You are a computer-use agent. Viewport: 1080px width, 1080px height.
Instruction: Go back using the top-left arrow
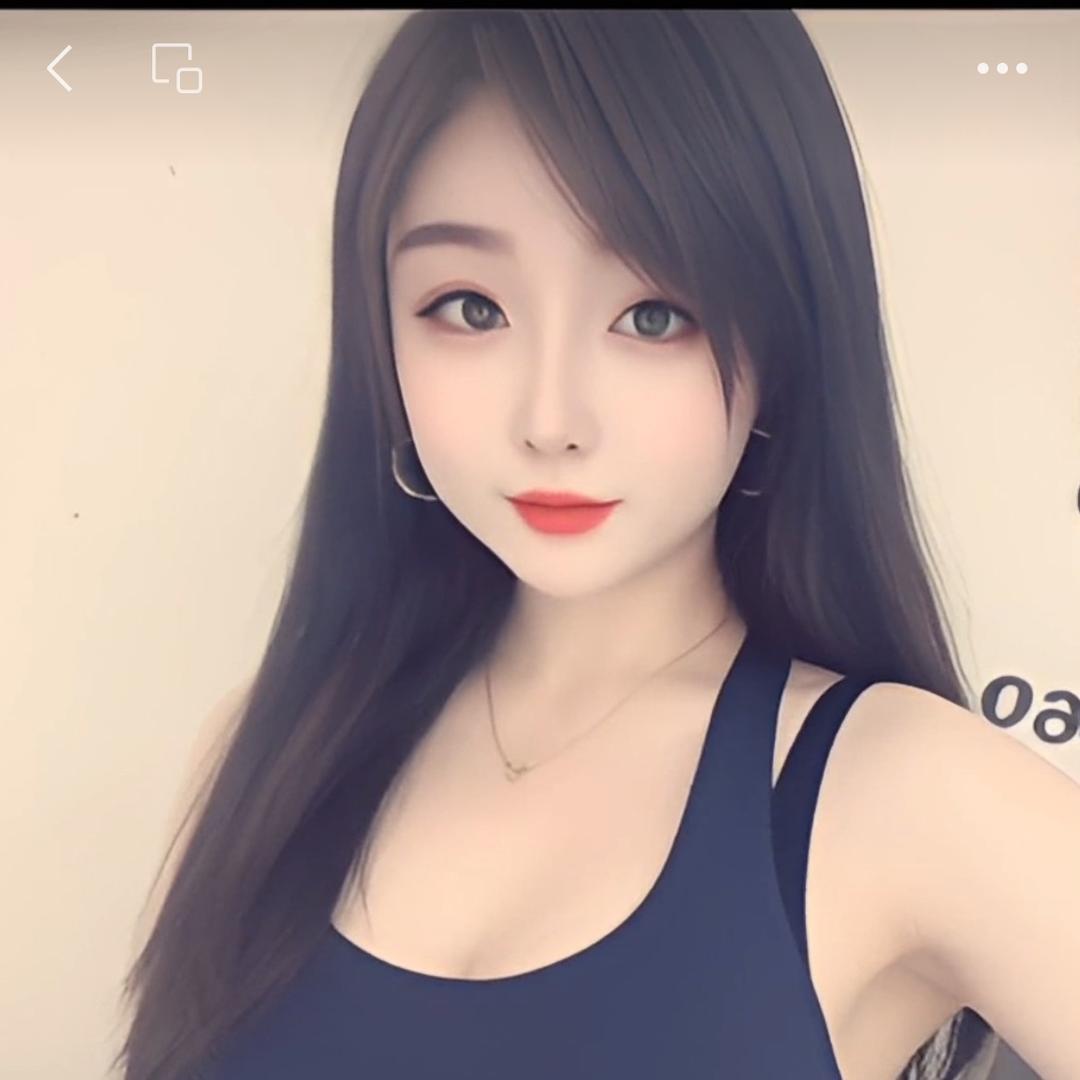pyautogui.click(x=60, y=69)
